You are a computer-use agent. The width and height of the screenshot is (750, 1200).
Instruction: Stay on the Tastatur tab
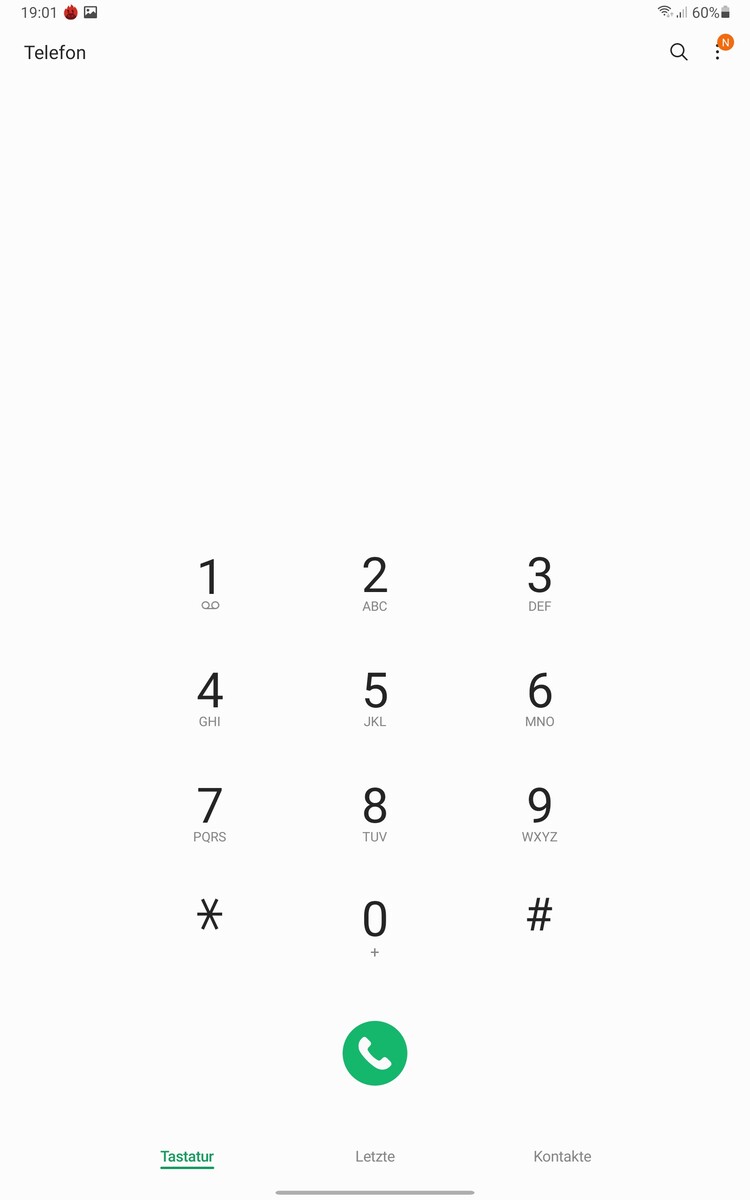pos(187,1156)
